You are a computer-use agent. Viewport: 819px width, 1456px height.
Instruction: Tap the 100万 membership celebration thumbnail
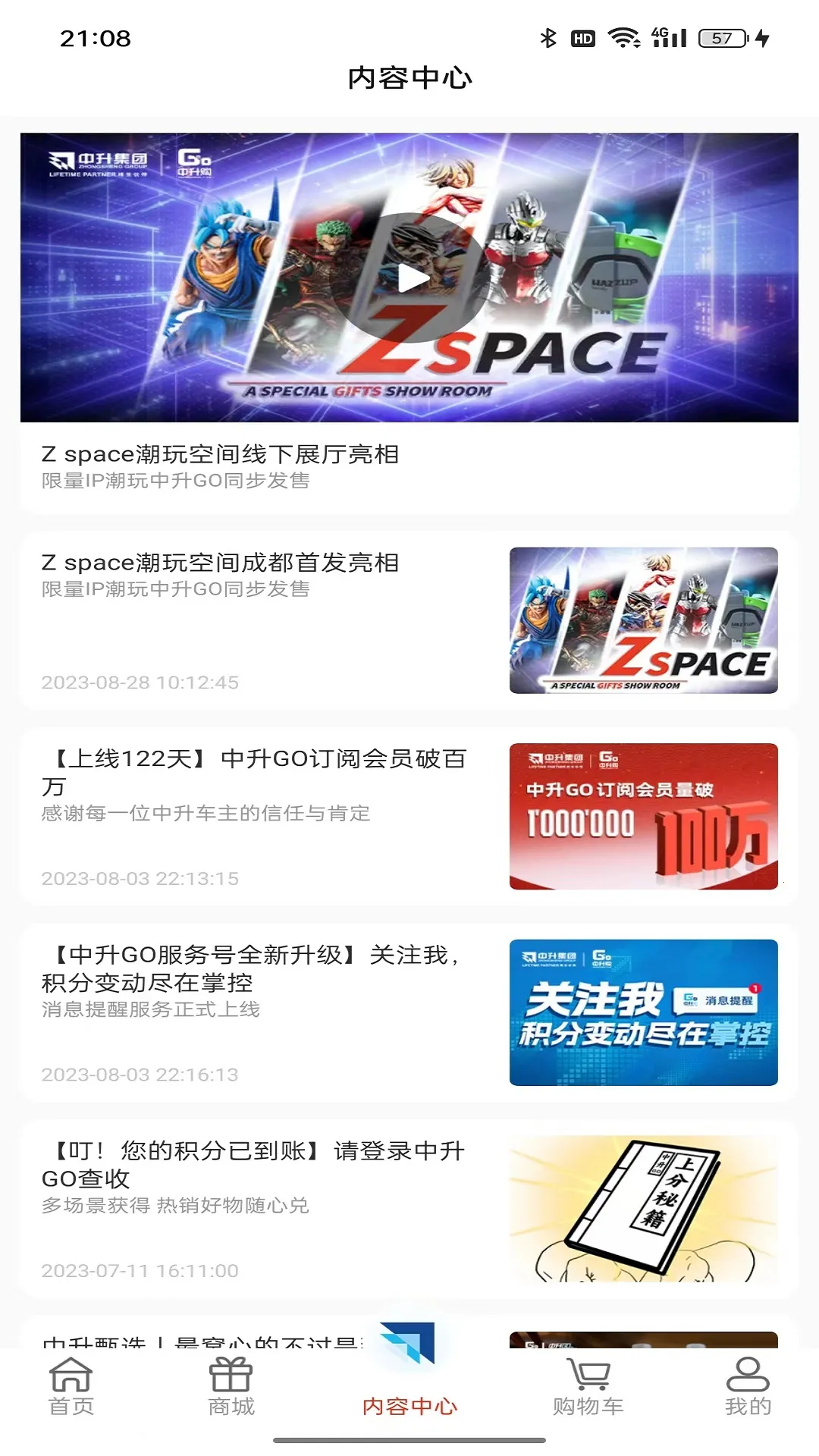point(644,817)
